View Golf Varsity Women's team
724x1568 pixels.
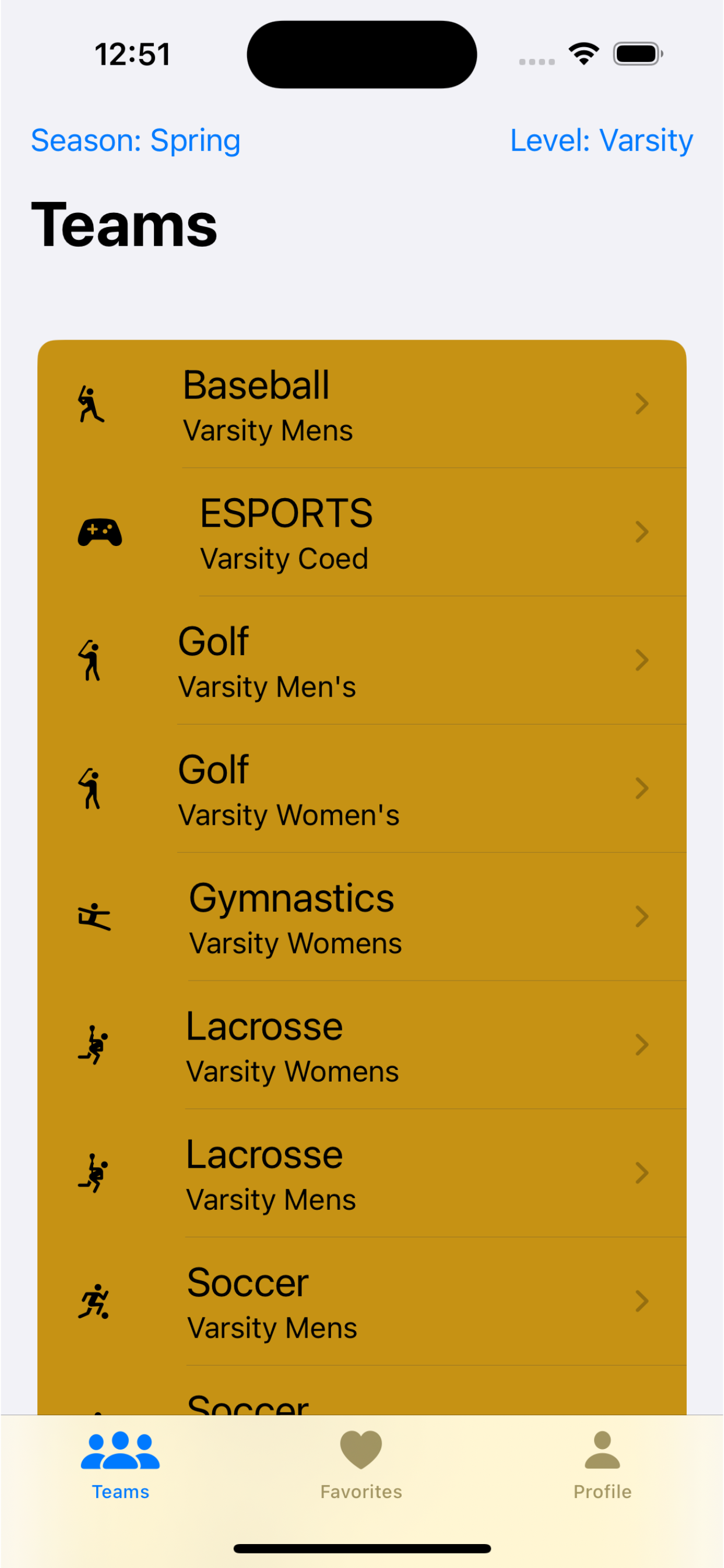pyautogui.click(x=362, y=789)
